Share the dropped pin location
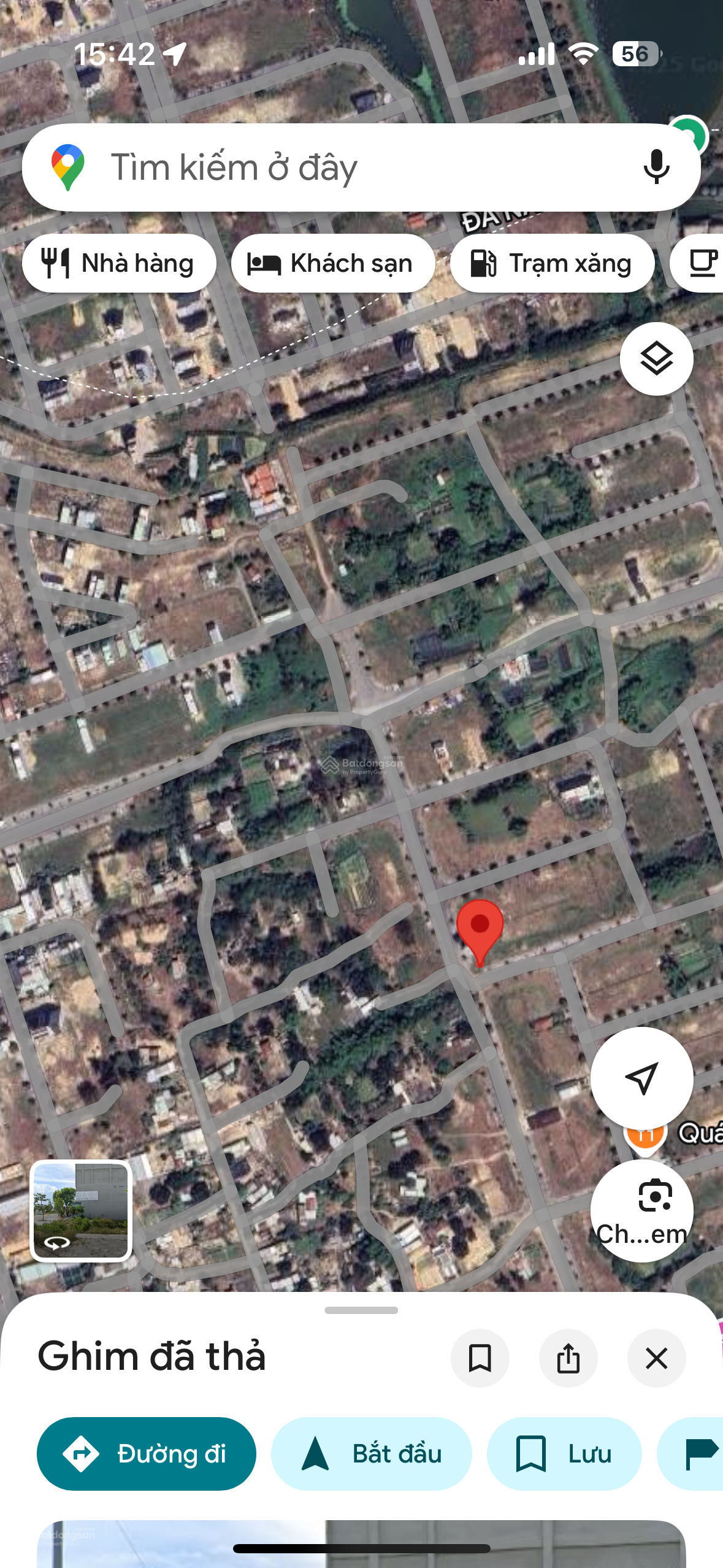Screen dimensions: 723x1568 (x=568, y=1358)
